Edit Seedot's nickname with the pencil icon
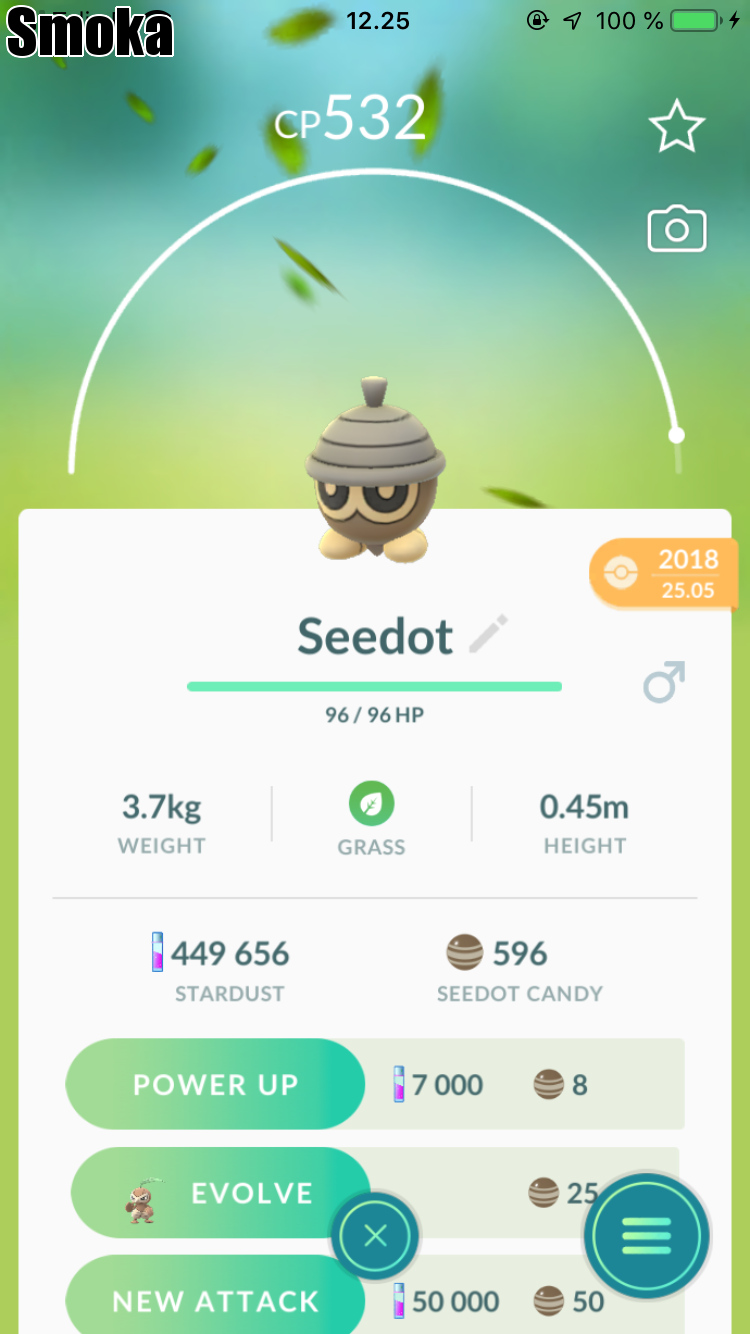Viewport: 750px width, 1334px height. [x=488, y=636]
